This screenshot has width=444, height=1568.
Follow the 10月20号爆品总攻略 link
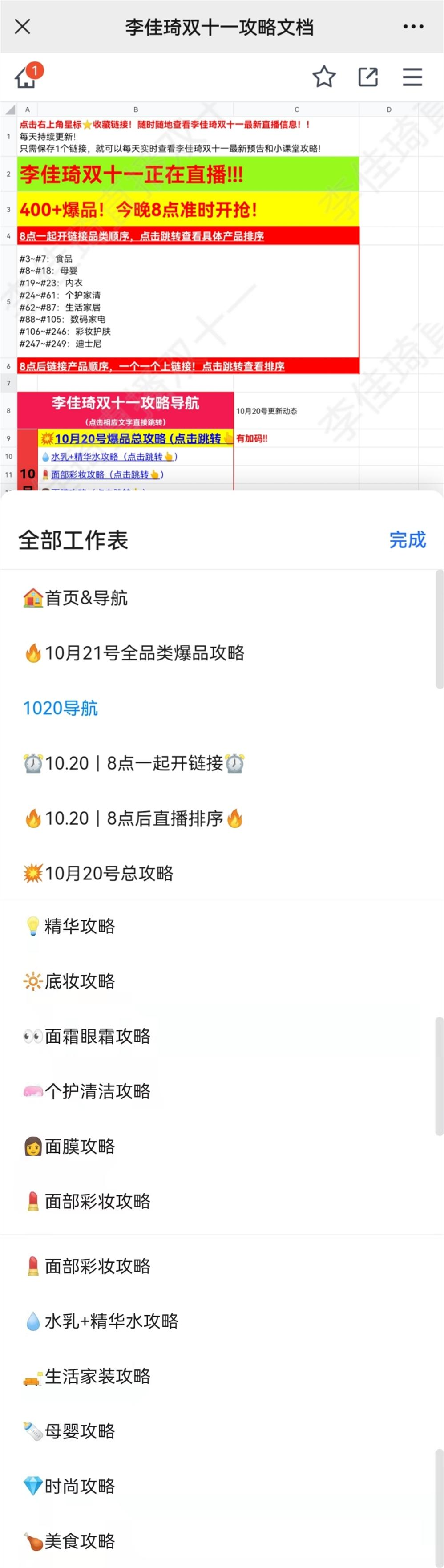pos(137,438)
